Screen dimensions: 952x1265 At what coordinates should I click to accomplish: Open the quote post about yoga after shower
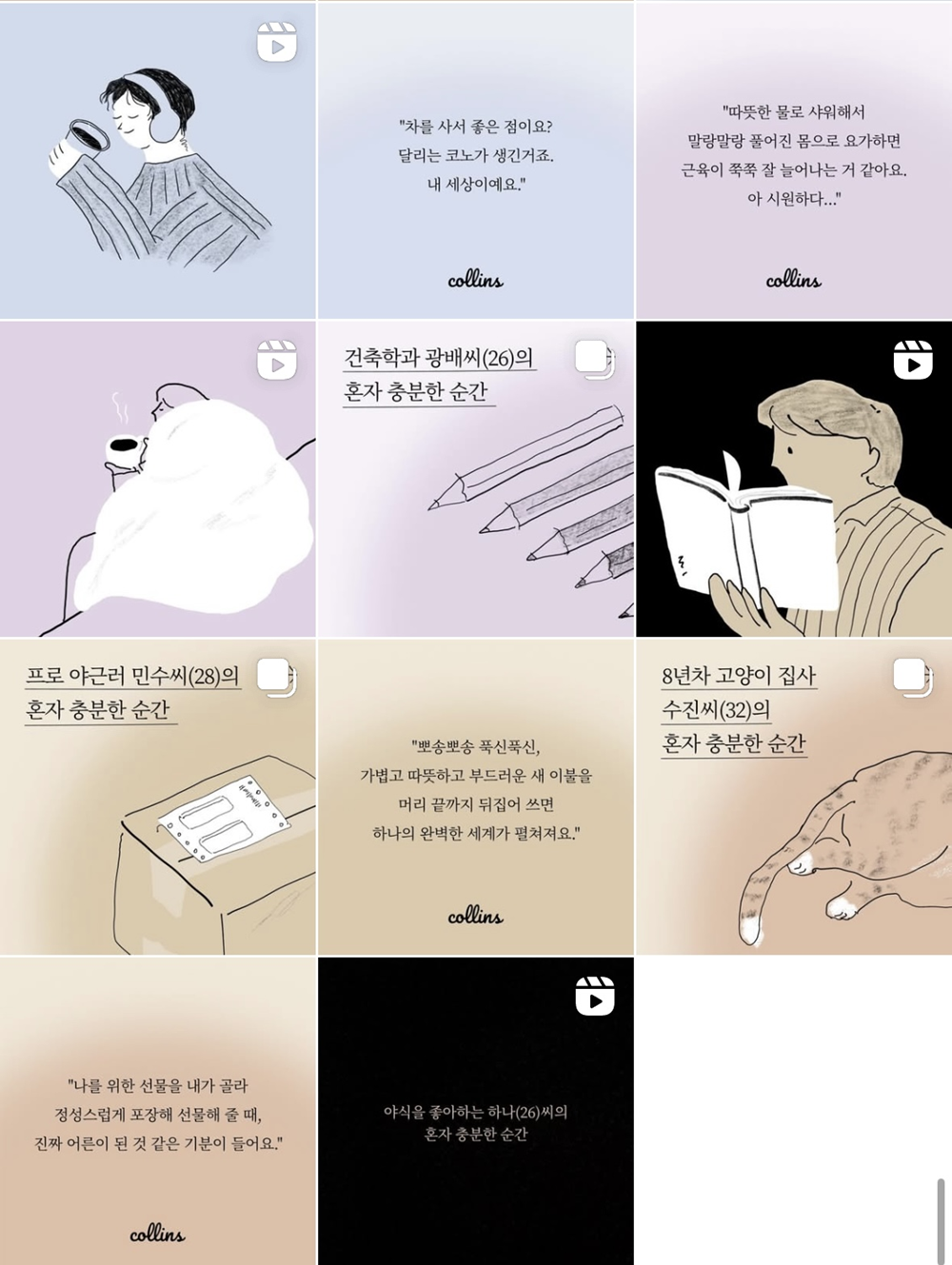[x=793, y=160]
